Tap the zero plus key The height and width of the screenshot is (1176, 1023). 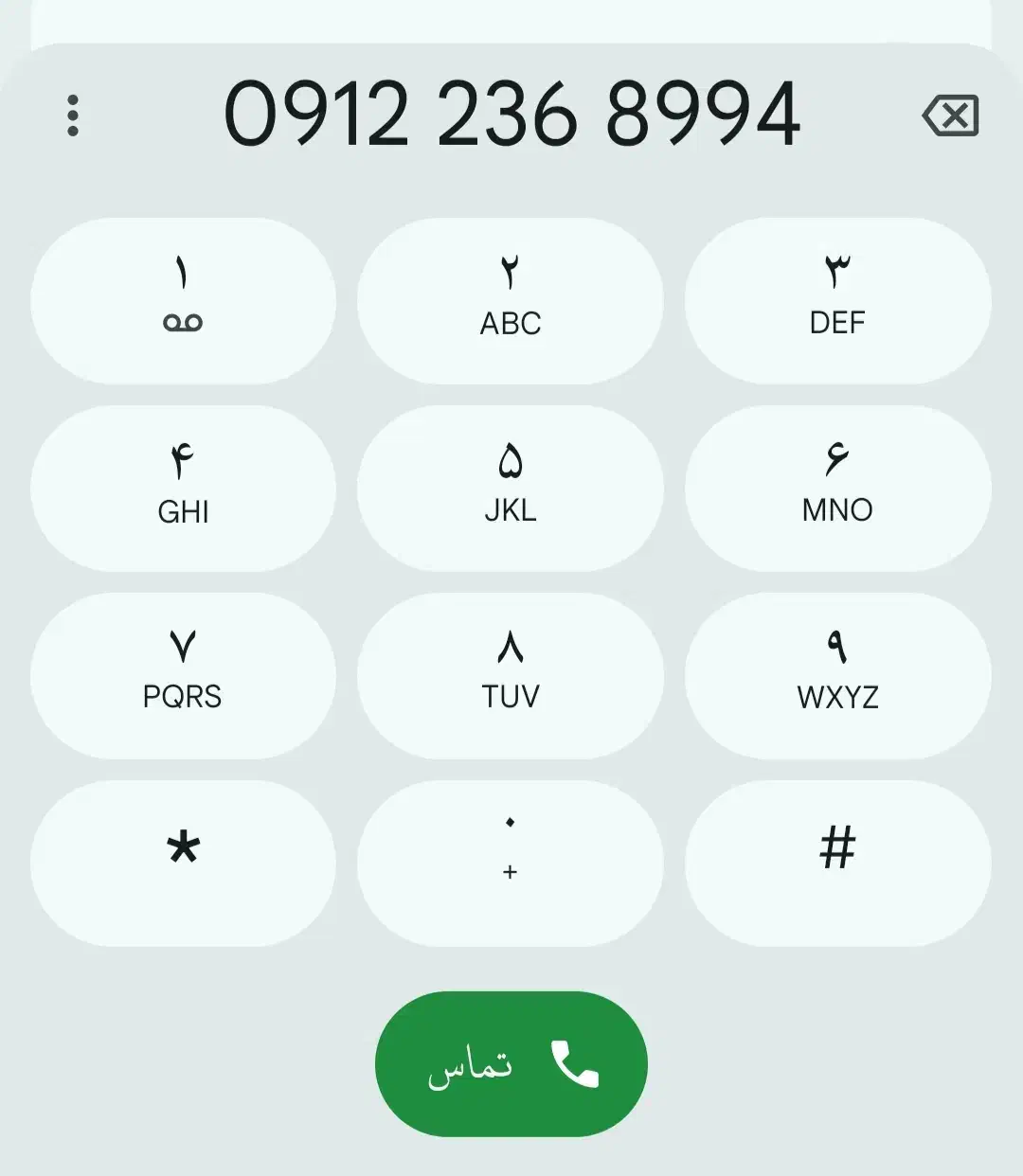point(510,863)
